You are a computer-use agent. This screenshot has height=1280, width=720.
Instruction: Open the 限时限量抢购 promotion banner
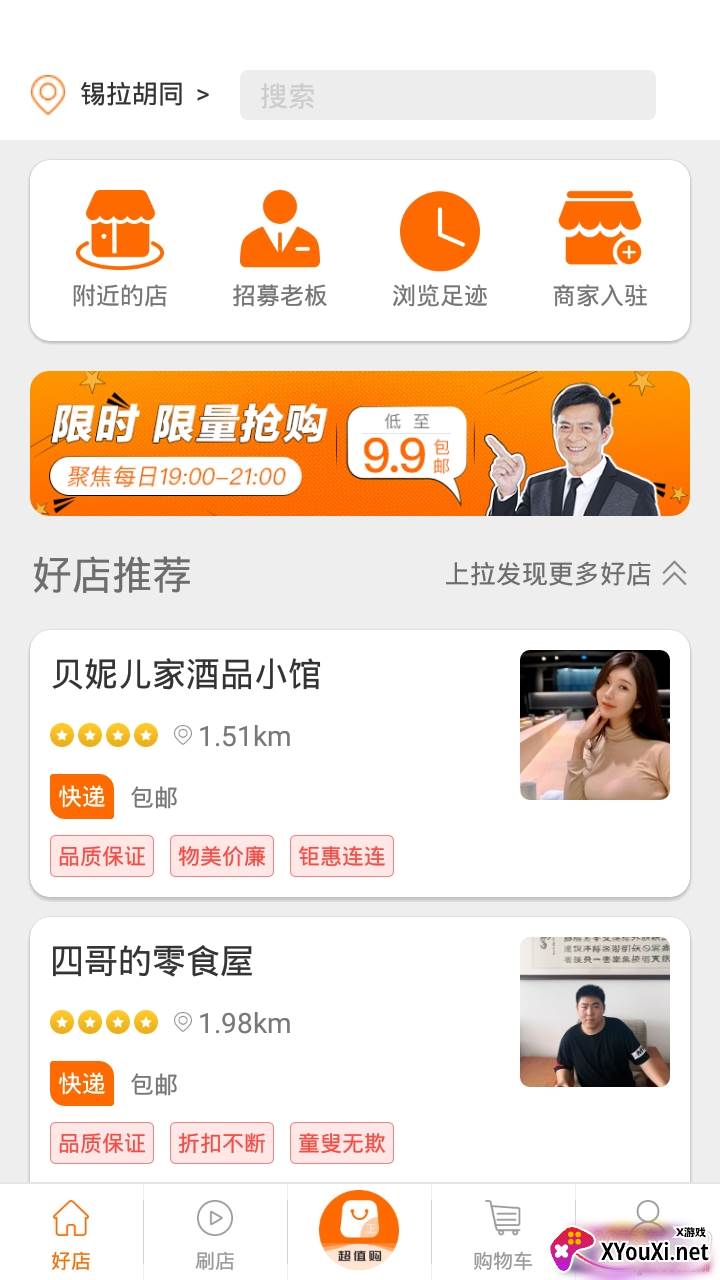[360, 443]
